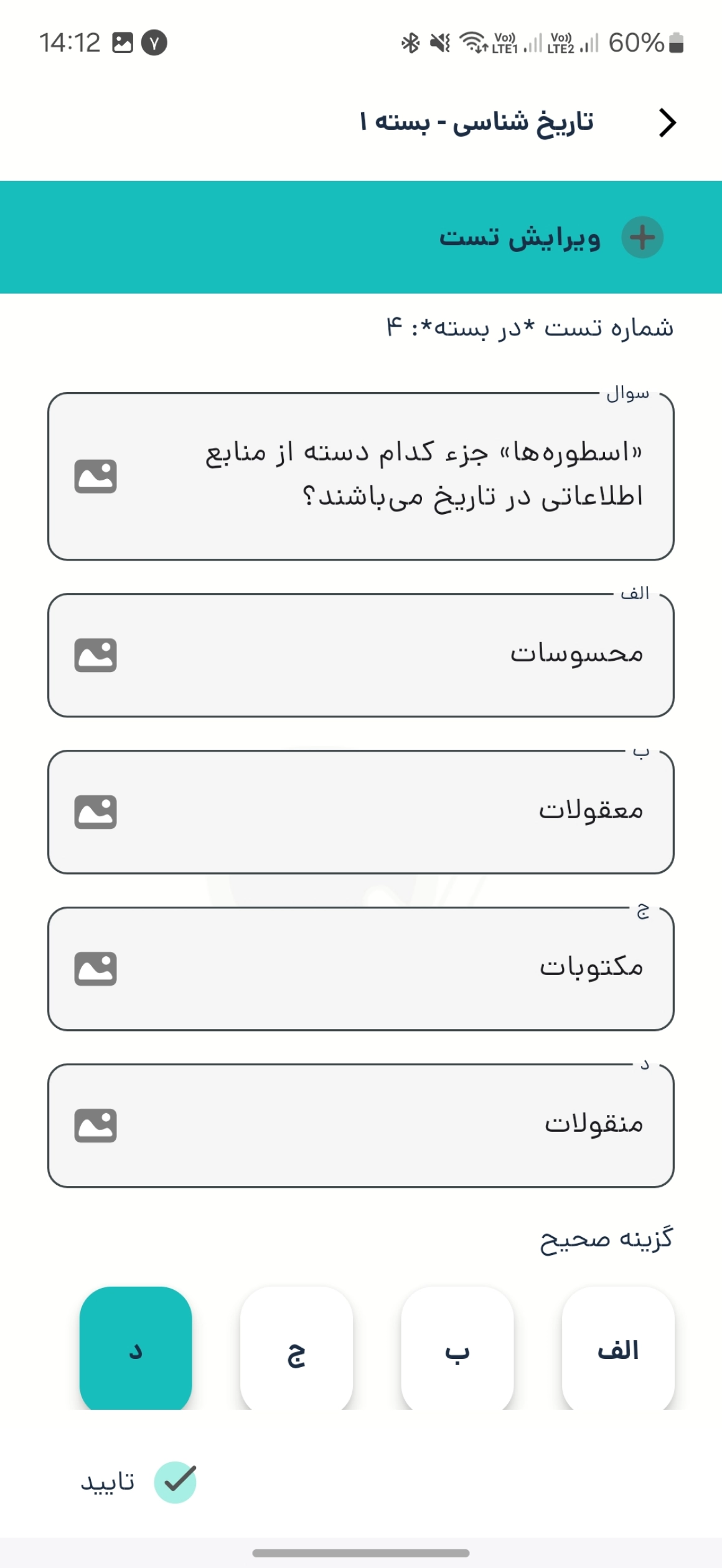Add an image to the سوال field
722x1568 pixels.
tap(95, 477)
